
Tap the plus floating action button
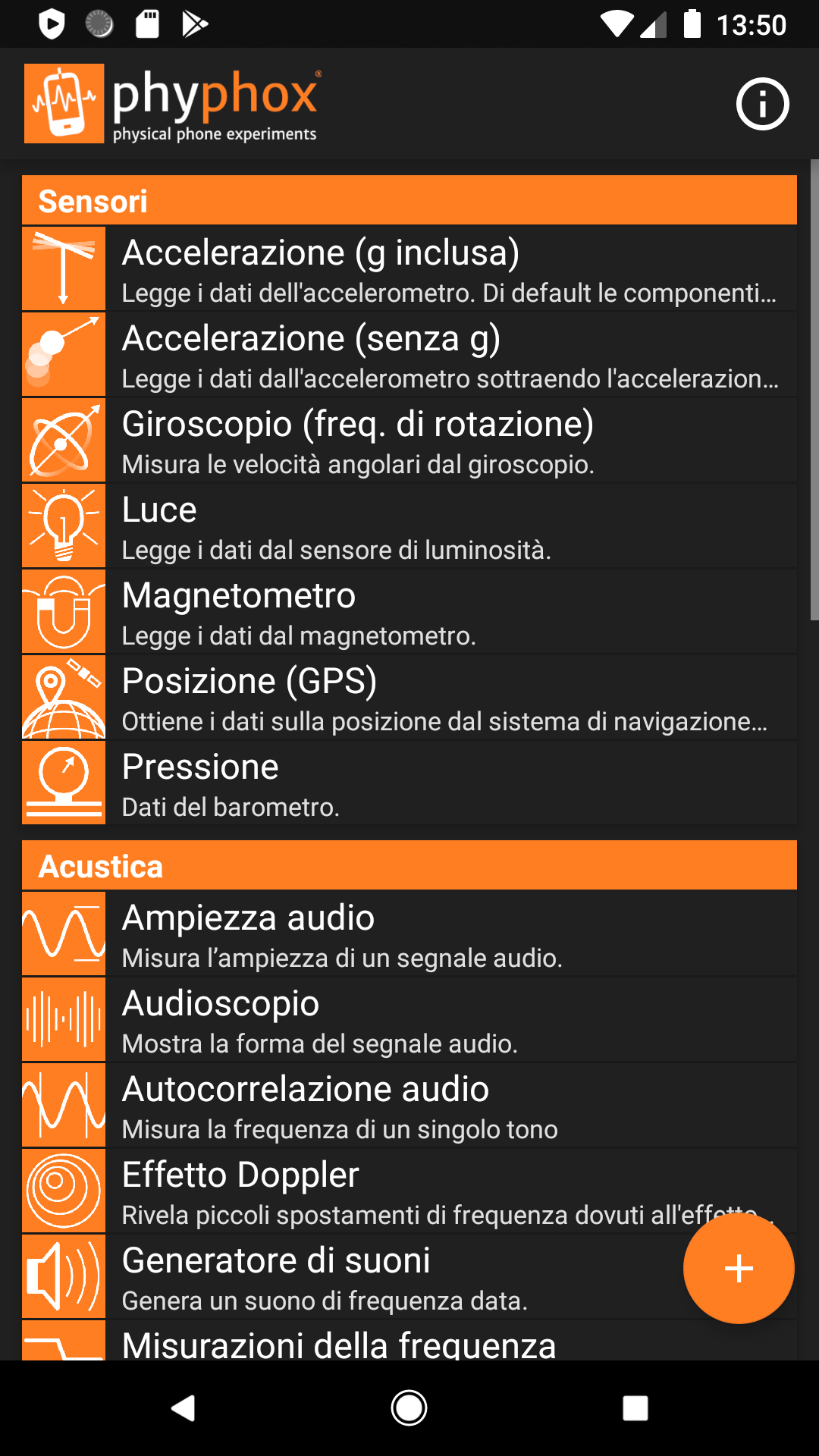[x=739, y=1269]
